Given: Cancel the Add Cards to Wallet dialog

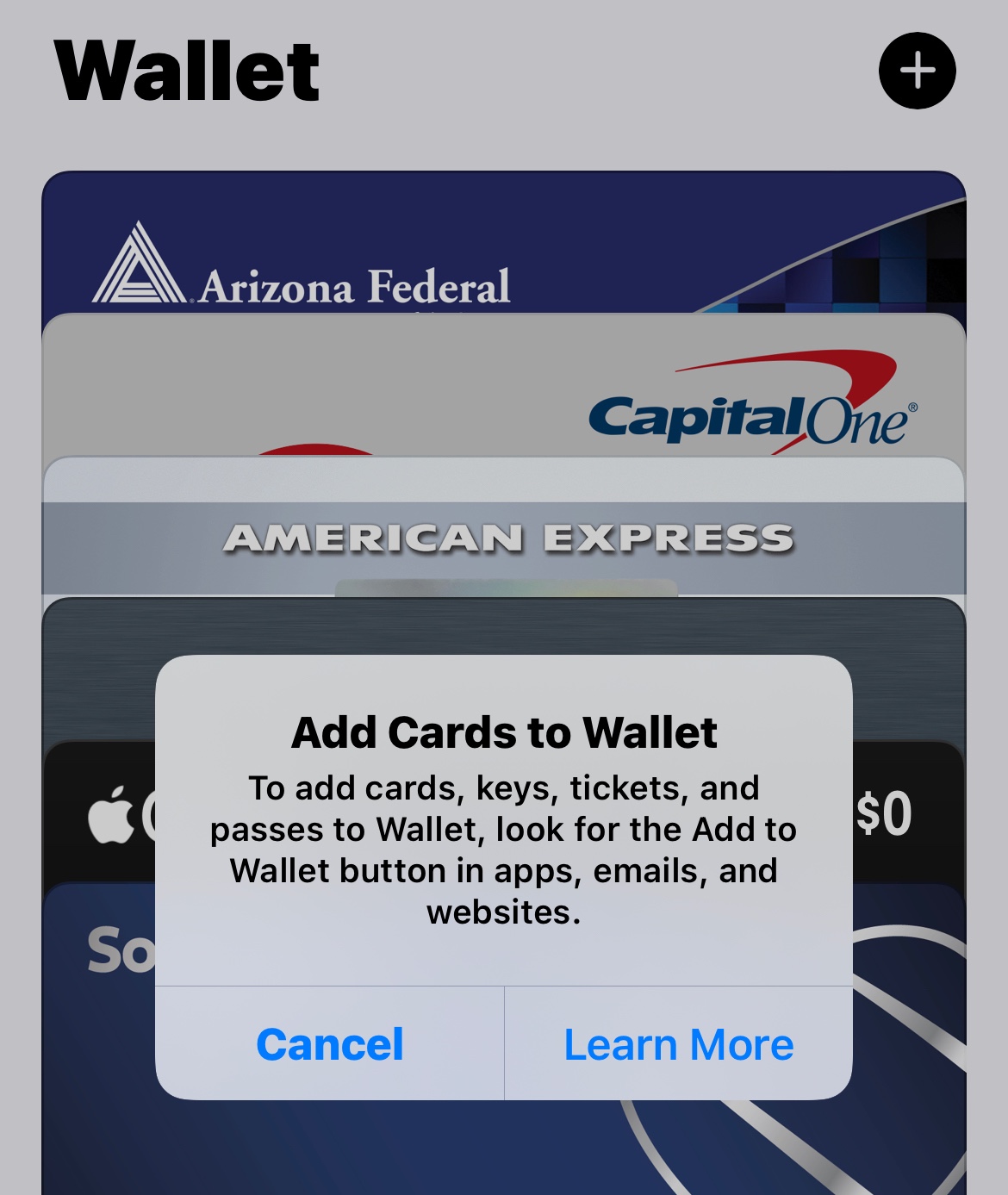Looking at the screenshot, I should coord(328,1045).
